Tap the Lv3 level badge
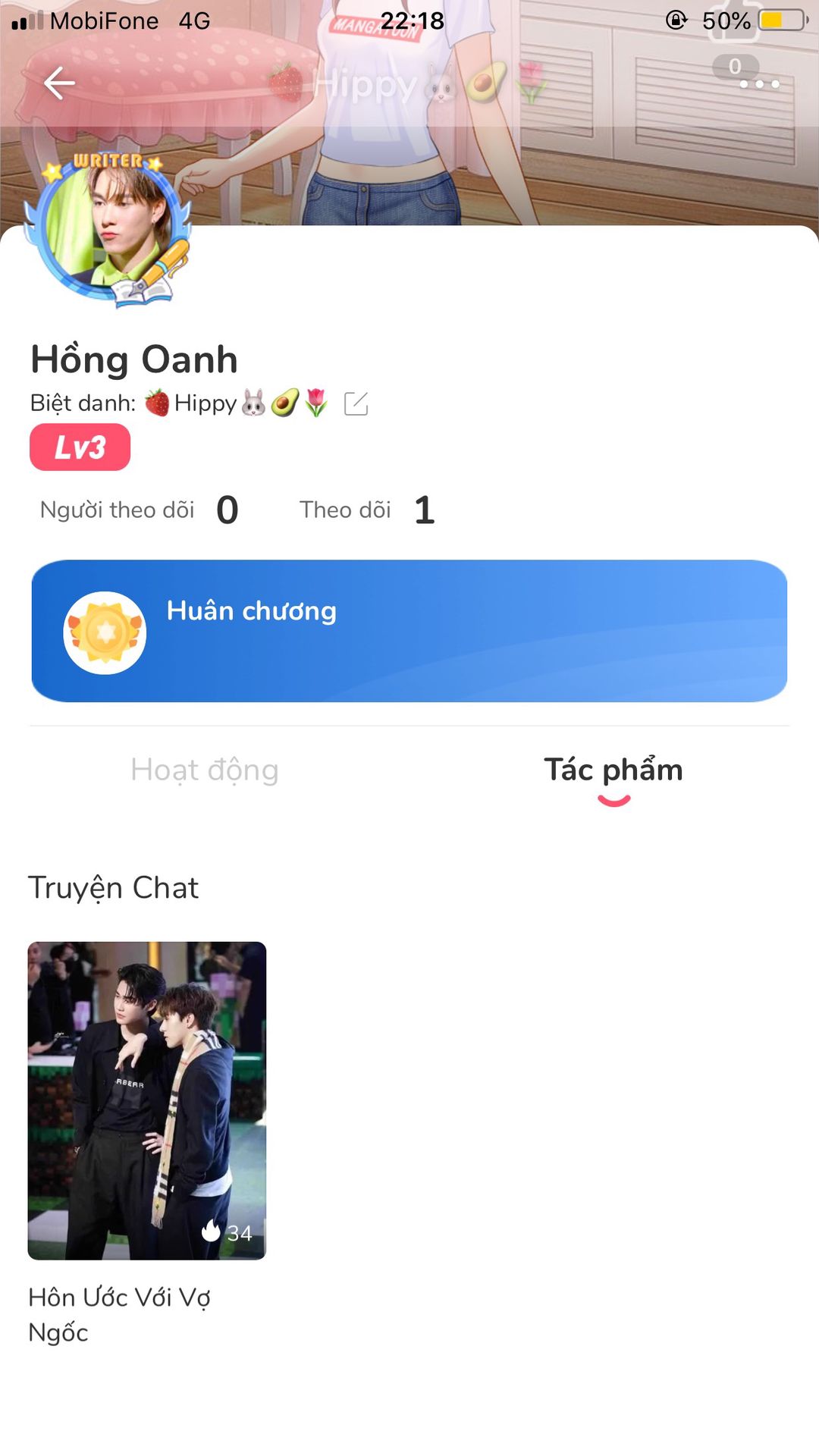Screen dimensions: 819x1456 pos(80,447)
